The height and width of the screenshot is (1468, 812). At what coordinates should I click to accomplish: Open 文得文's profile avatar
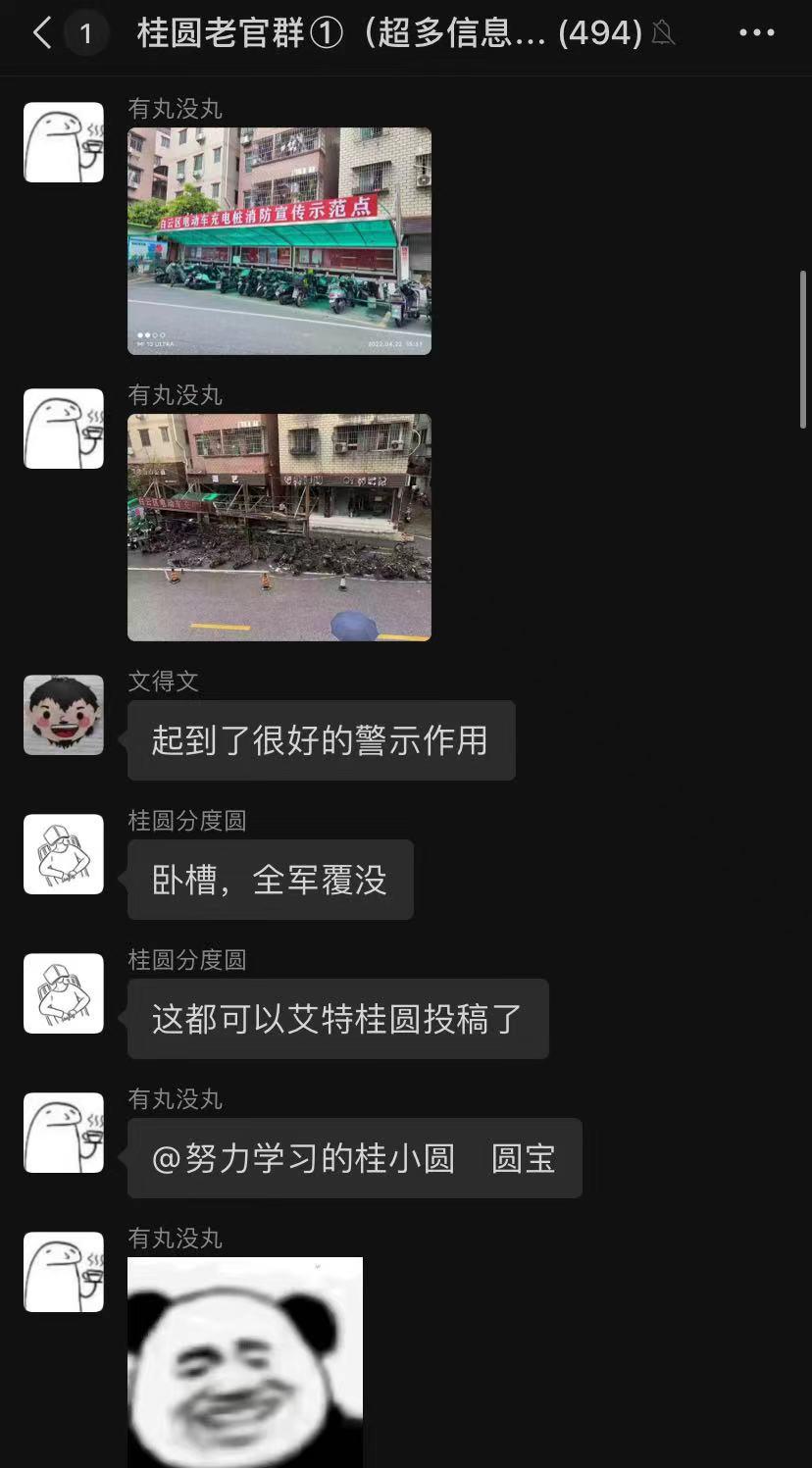(x=64, y=715)
